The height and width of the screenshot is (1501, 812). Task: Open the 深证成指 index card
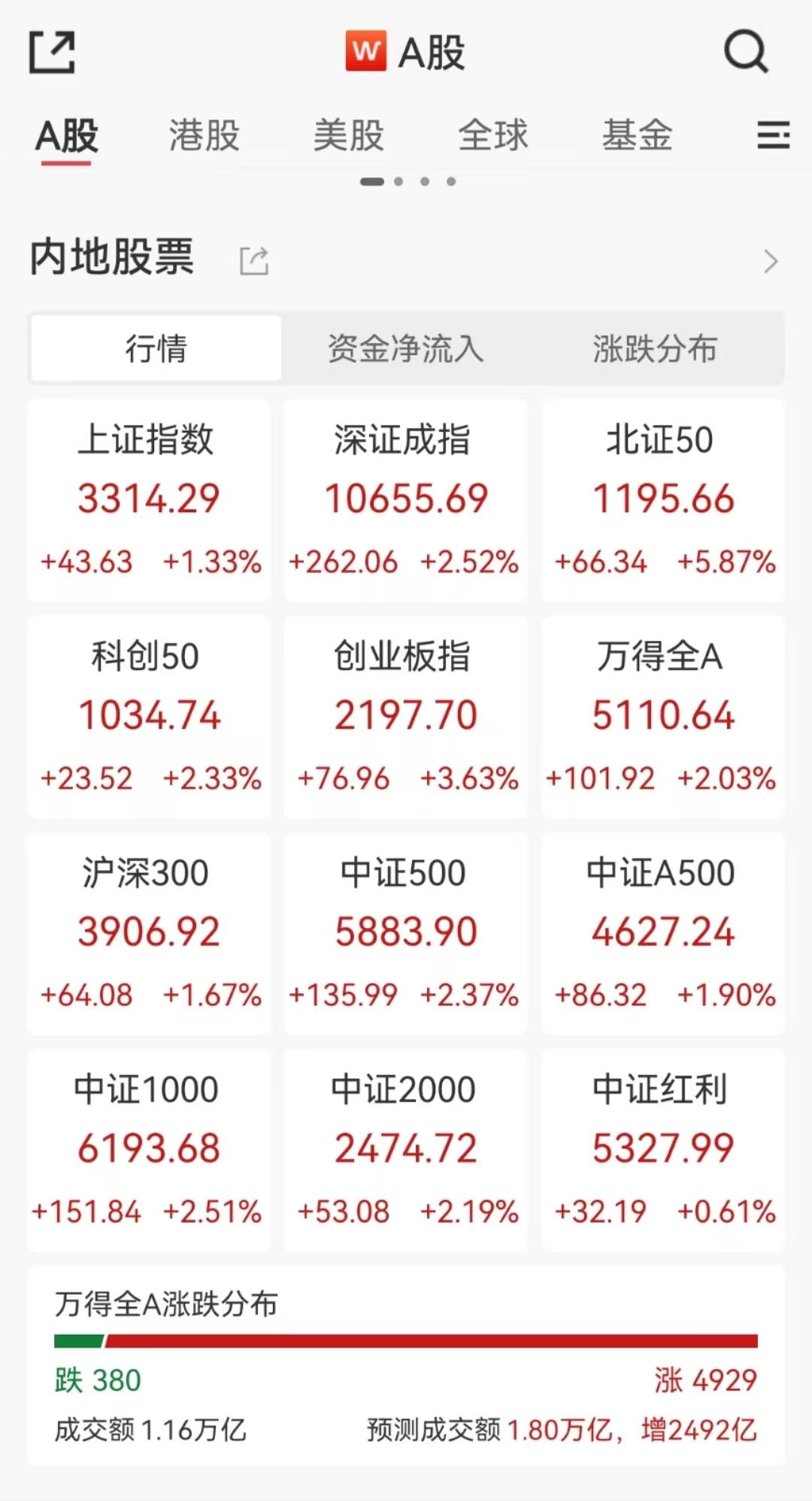click(x=406, y=500)
